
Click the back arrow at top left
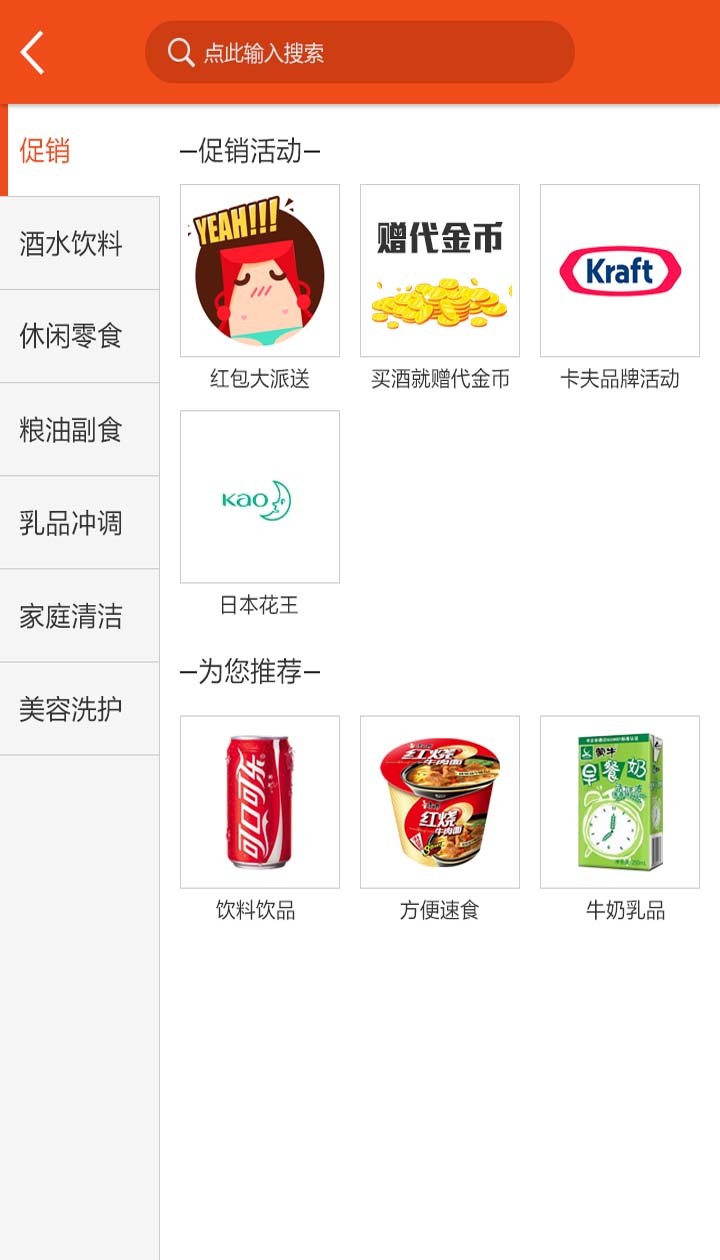(x=31, y=51)
